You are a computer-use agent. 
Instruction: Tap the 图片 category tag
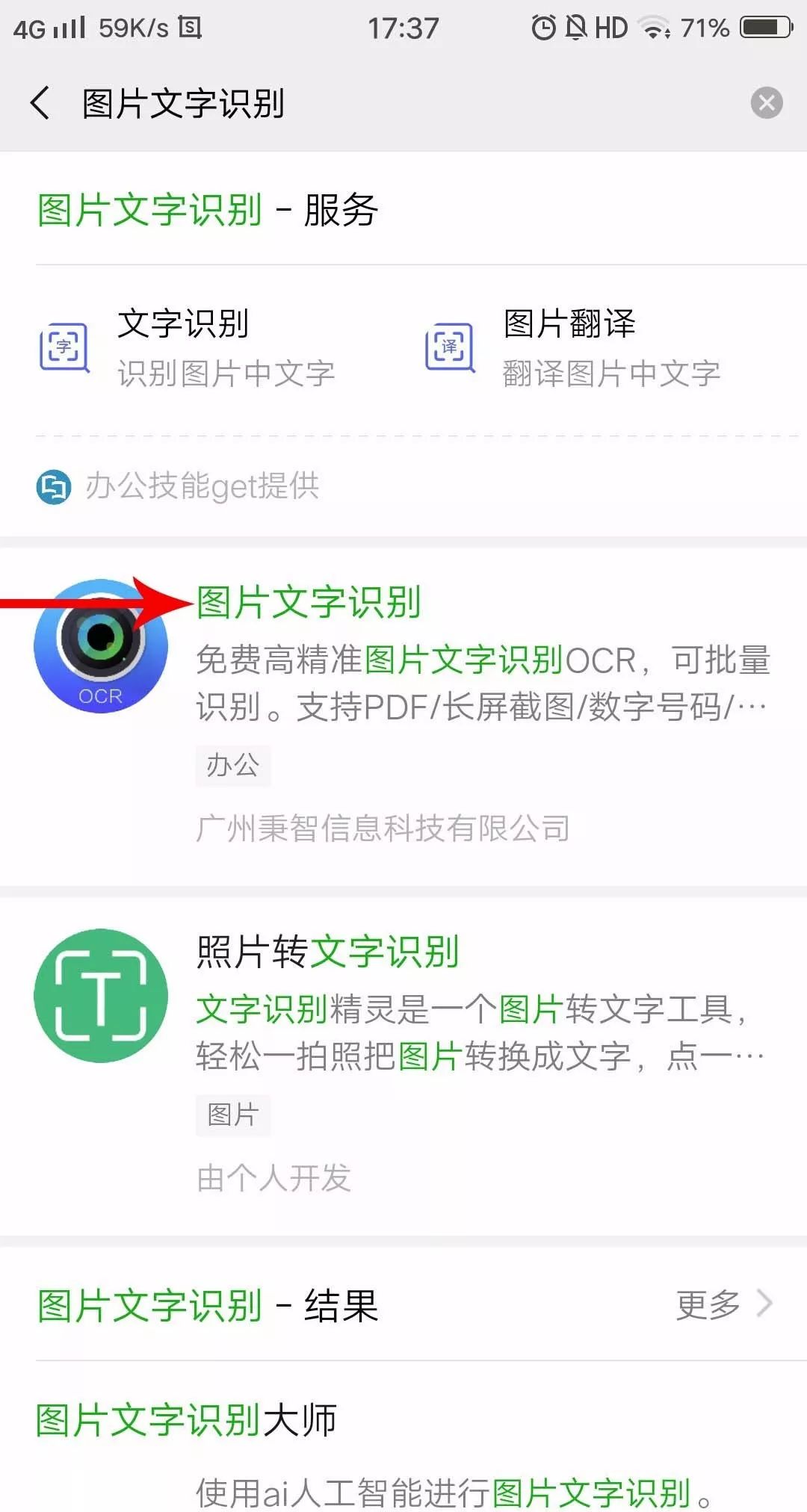click(232, 1115)
